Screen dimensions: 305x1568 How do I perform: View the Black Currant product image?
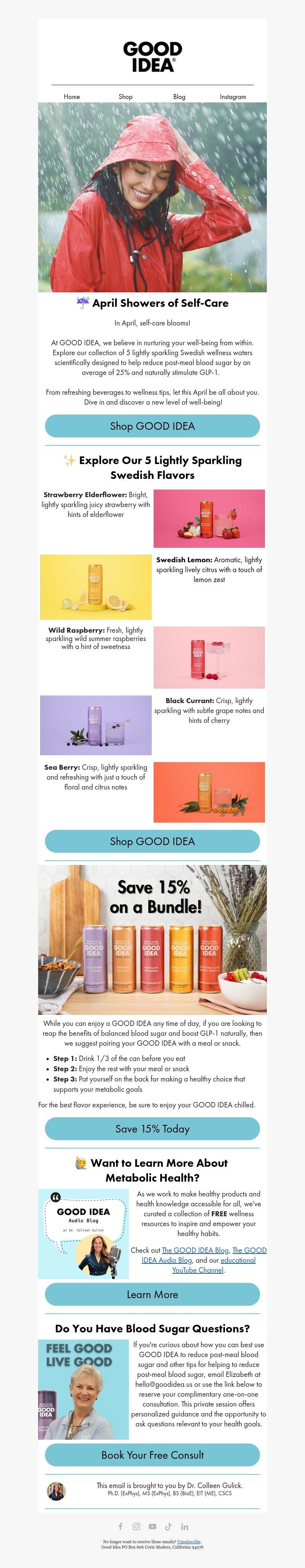tap(96, 725)
